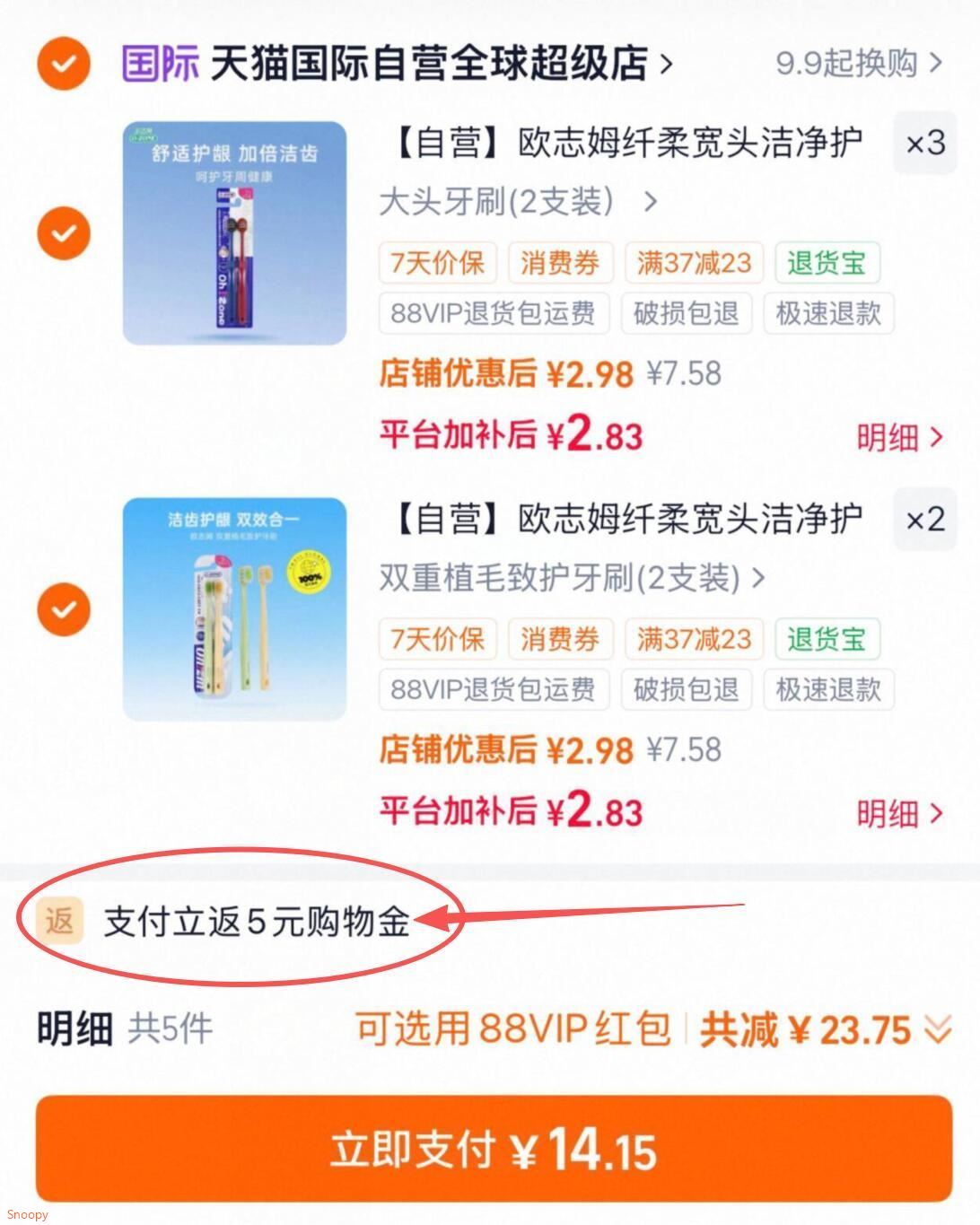This screenshot has width=980, height=1225.
Task: Change the 双重植毛致护牙刷(2支装) specification
Action: [x=572, y=578]
